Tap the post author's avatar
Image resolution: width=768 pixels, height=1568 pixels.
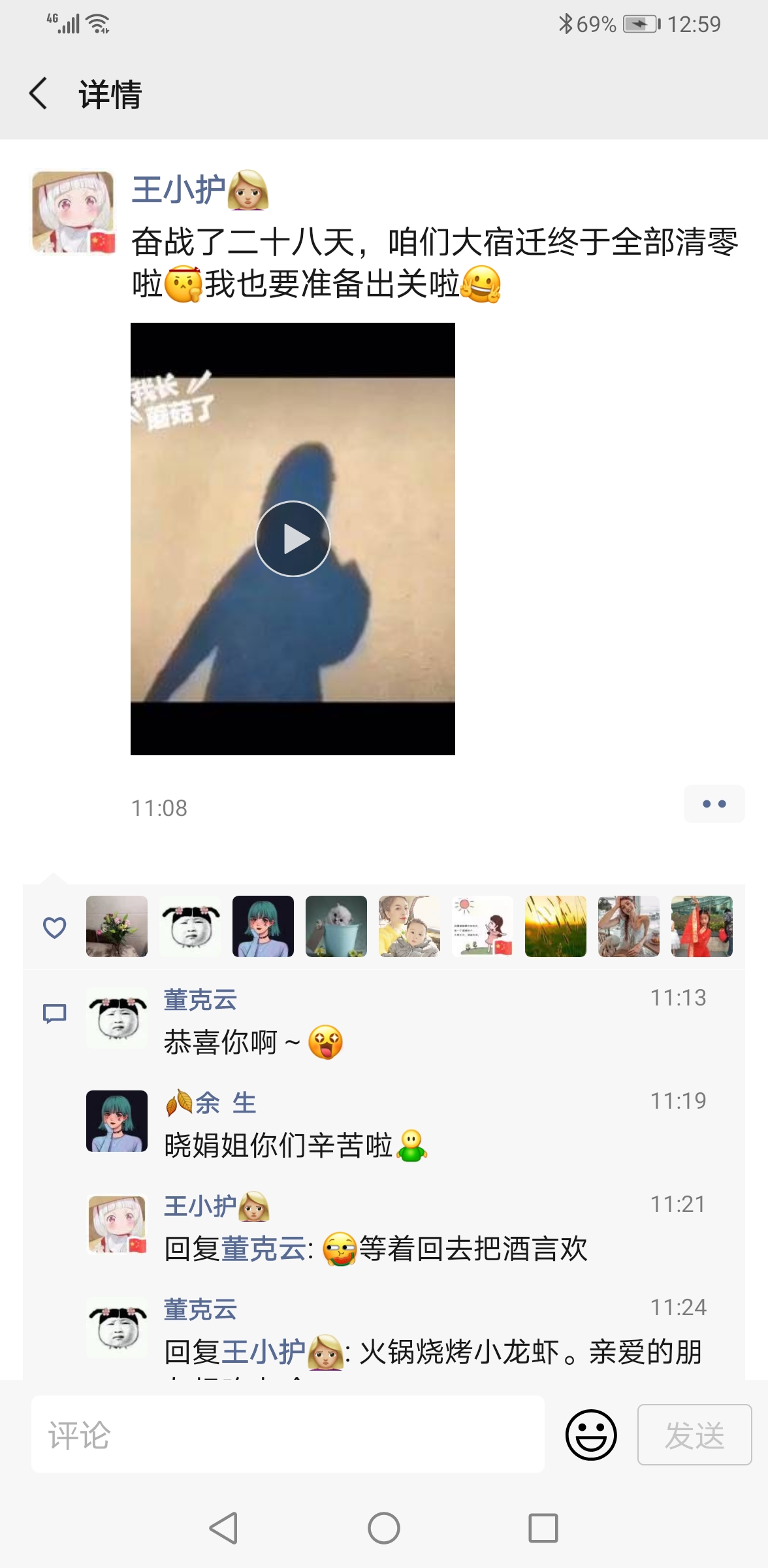pos(73,212)
